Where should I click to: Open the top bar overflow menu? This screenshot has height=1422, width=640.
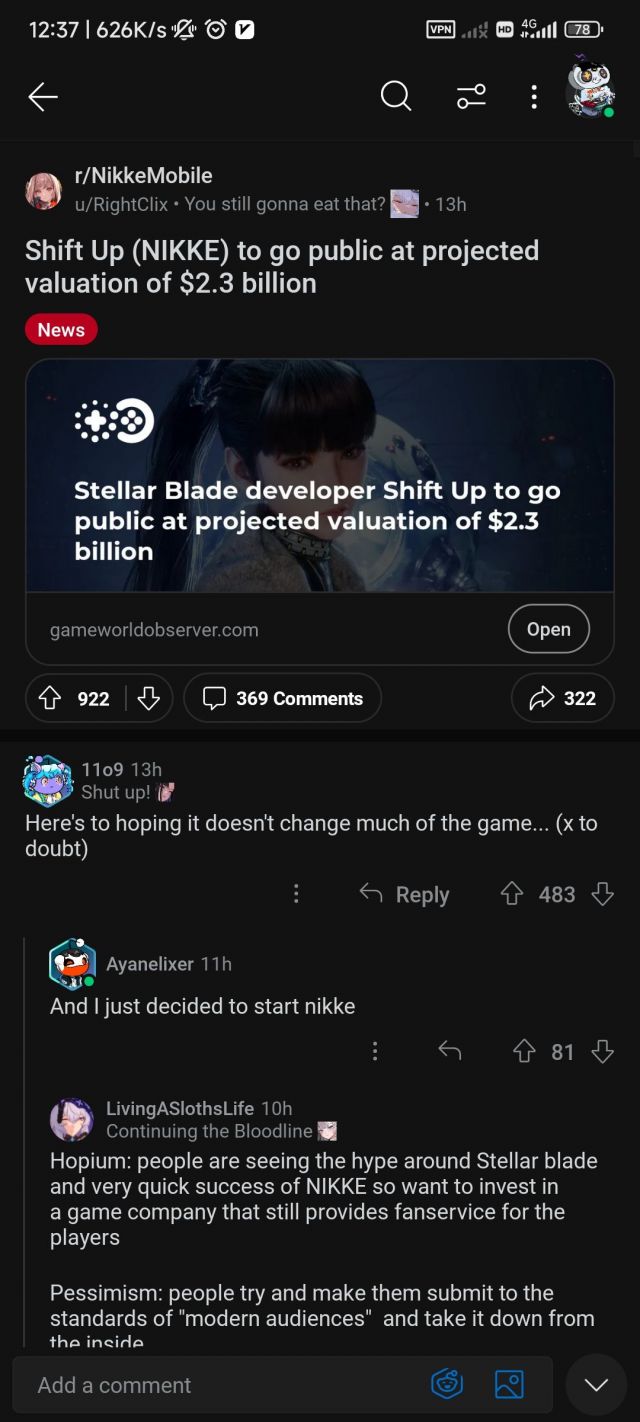(x=534, y=97)
